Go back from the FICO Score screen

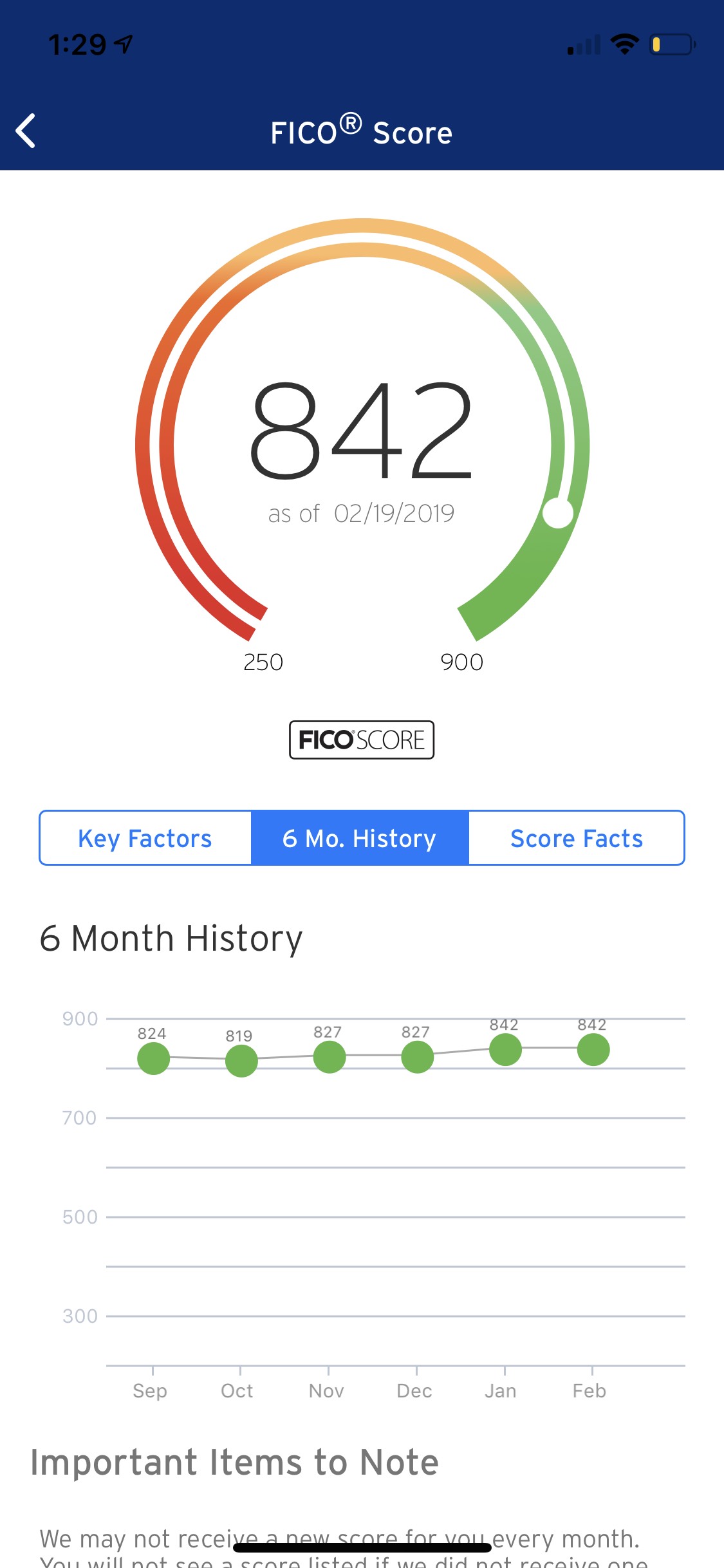[26, 131]
